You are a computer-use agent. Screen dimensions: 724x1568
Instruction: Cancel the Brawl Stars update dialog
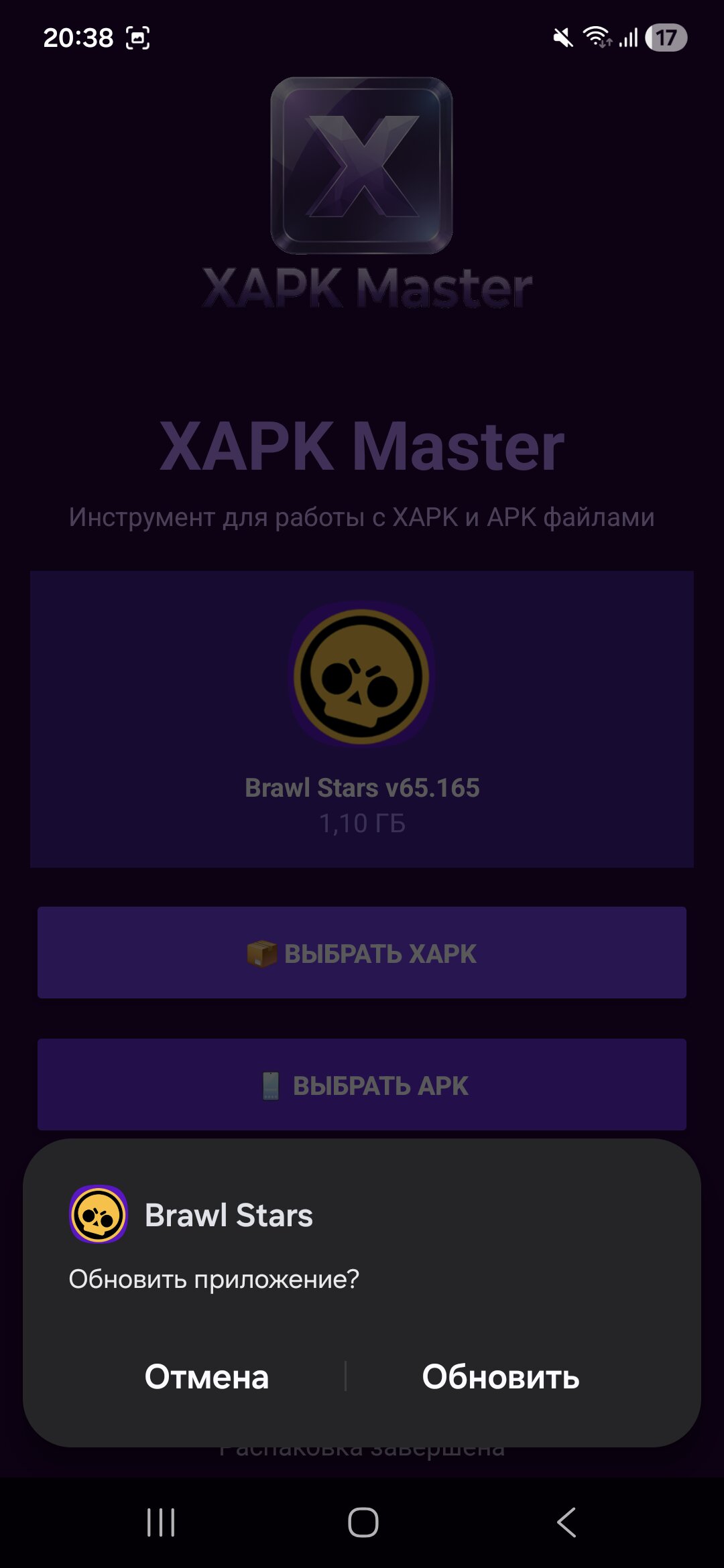[x=206, y=1377]
